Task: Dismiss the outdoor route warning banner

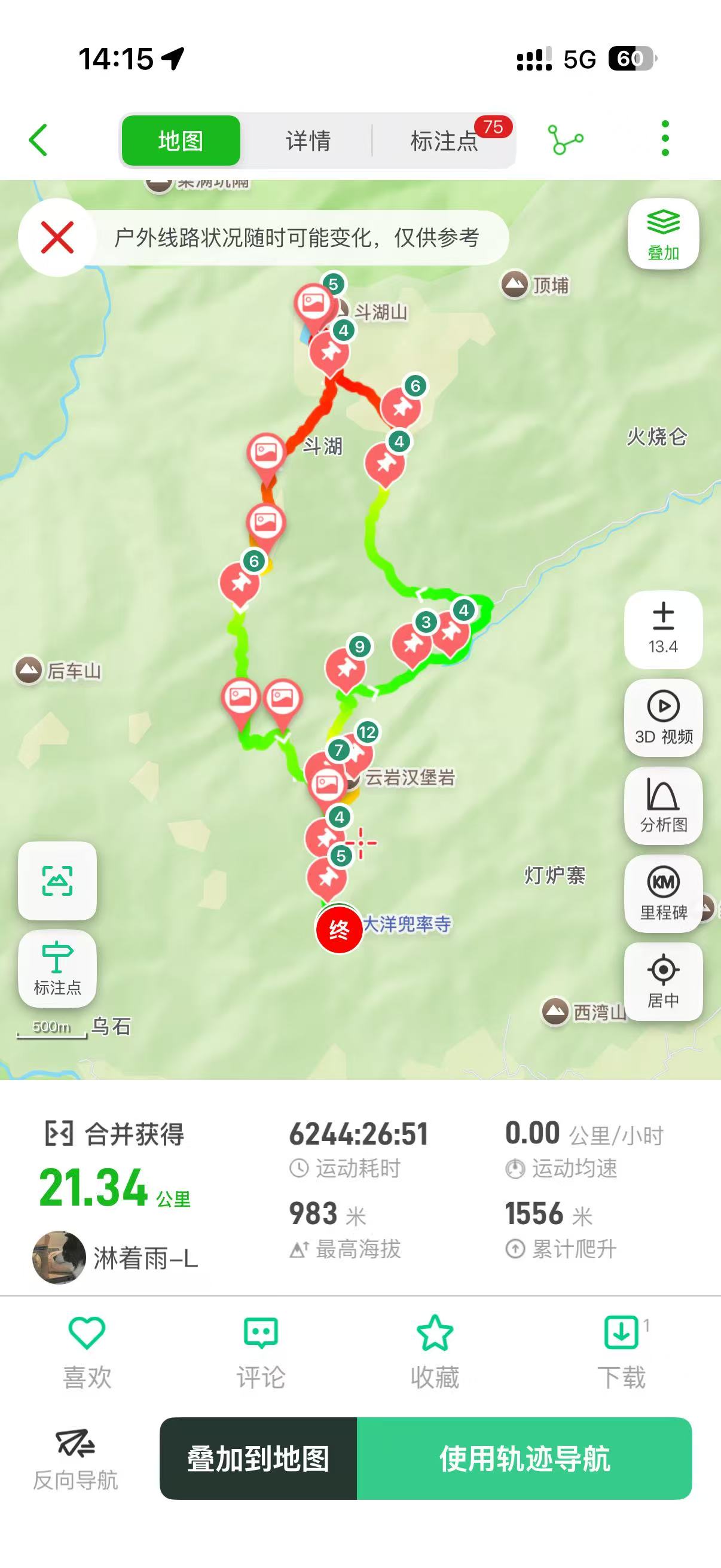Action: [x=57, y=237]
